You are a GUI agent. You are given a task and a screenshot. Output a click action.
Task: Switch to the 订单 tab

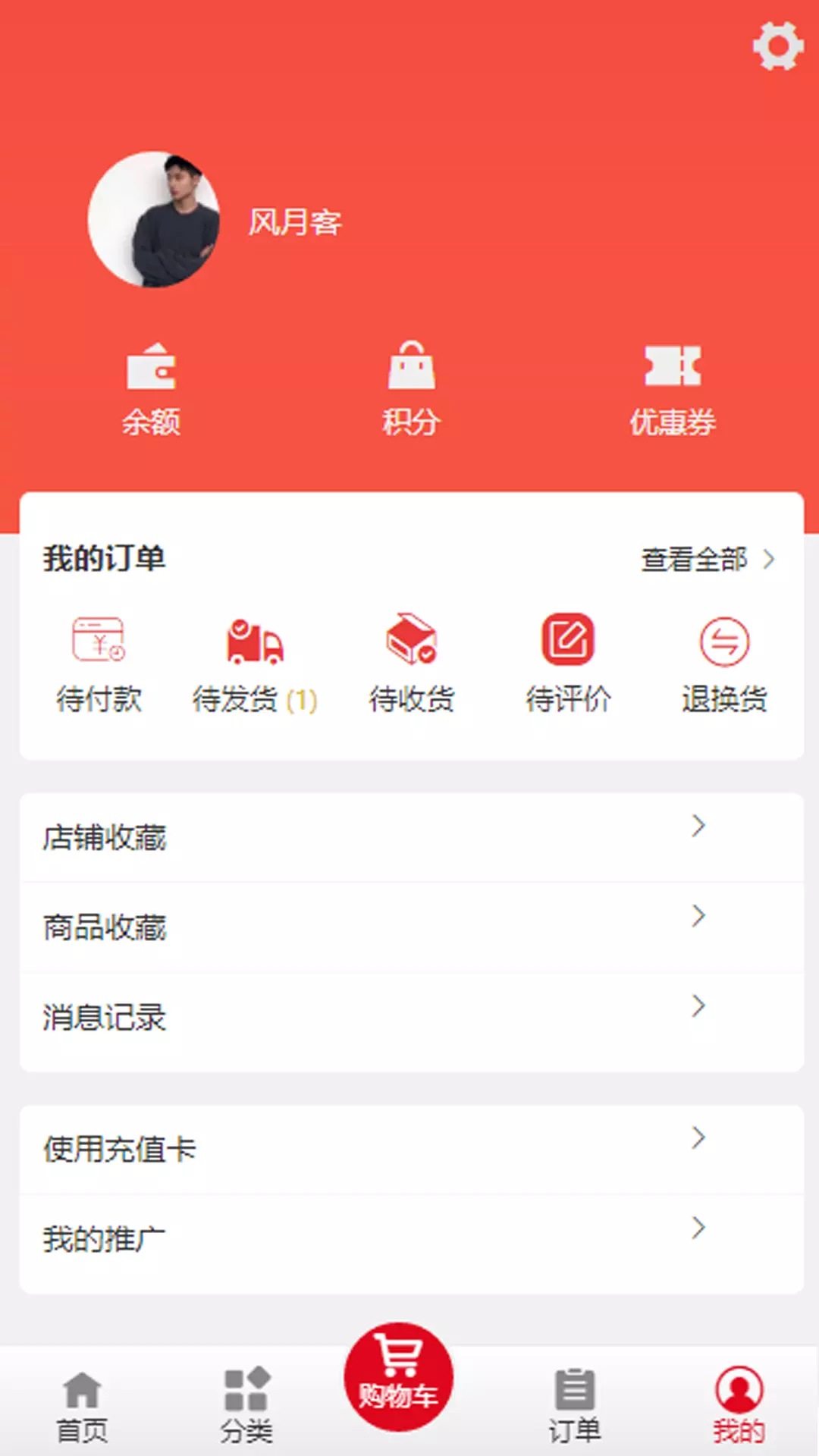575,1406
